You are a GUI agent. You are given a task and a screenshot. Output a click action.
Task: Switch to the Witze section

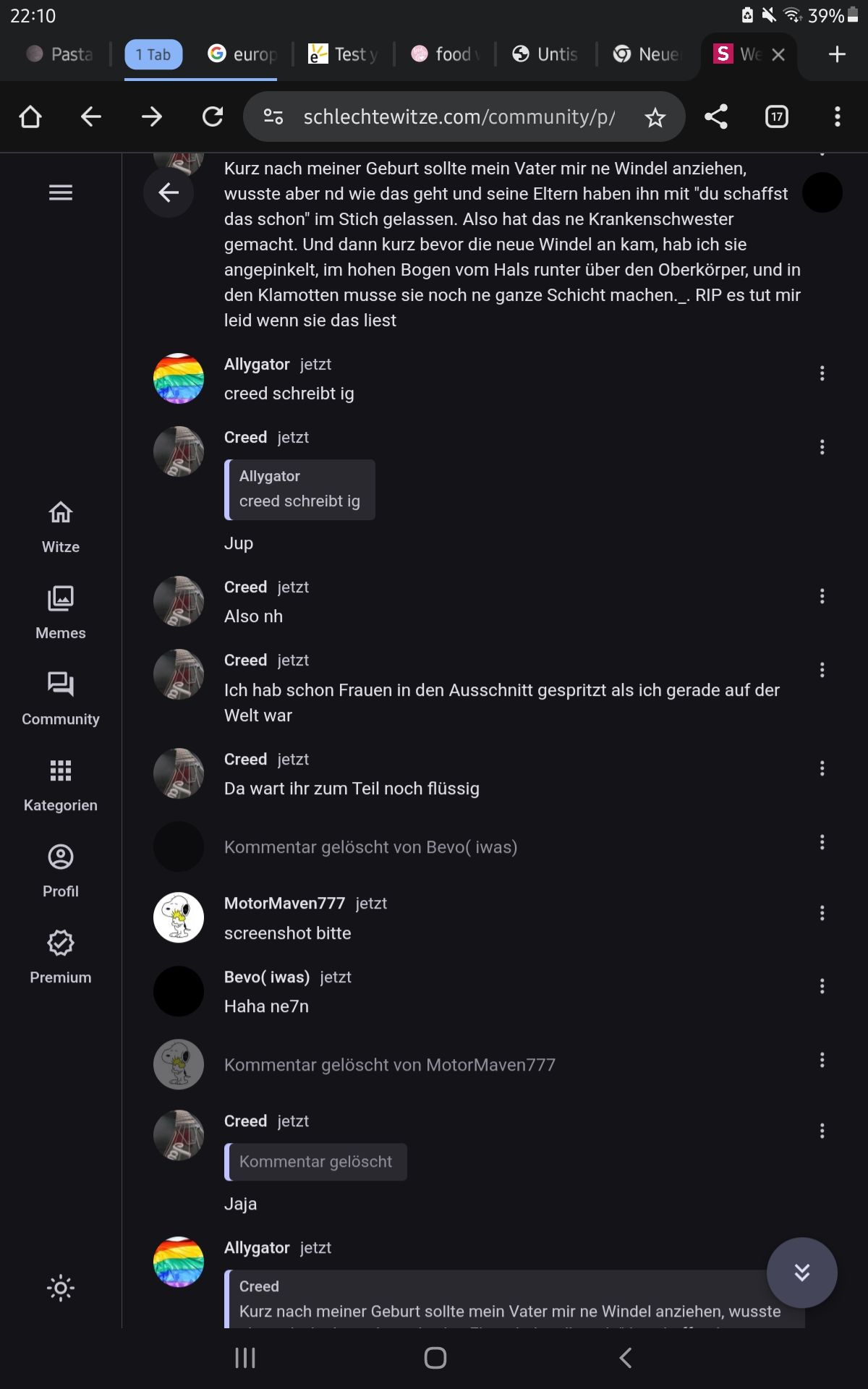(x=61, y=527)
